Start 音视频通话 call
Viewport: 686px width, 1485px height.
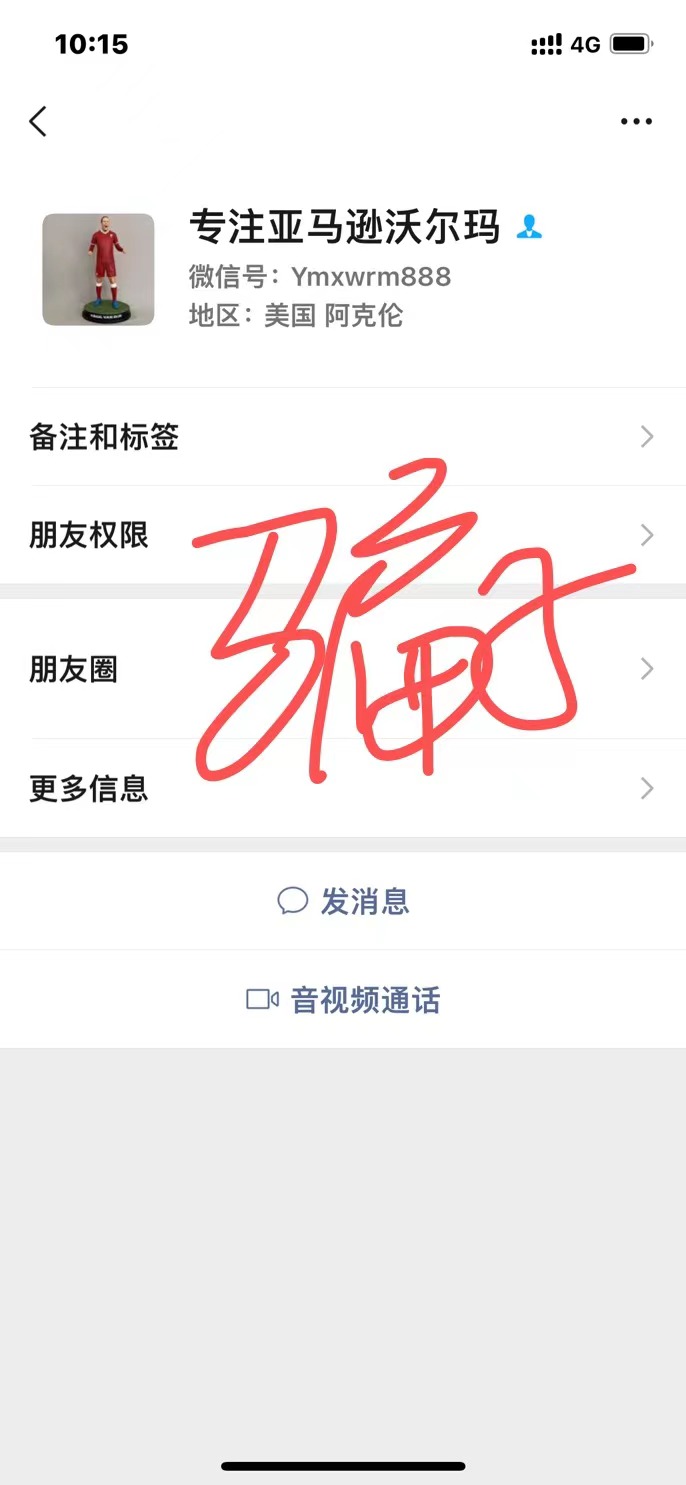tap(343, 1000)
